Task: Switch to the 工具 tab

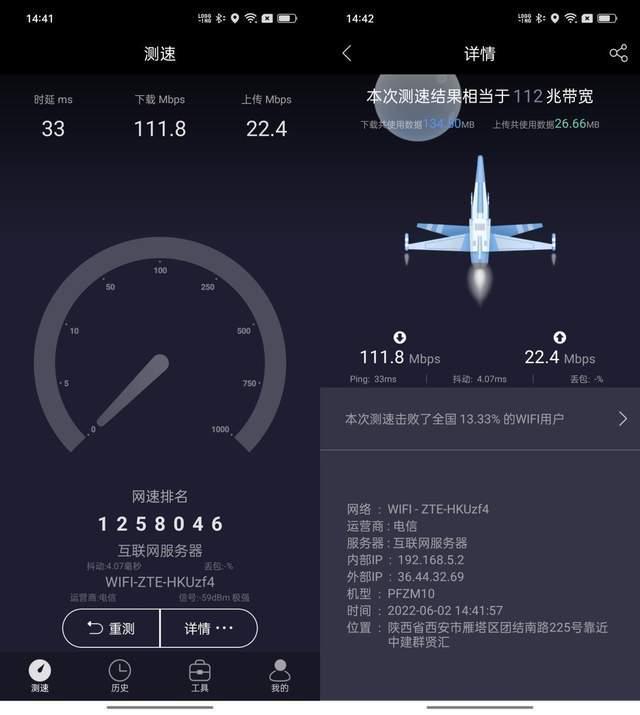Action: (200, 676)
